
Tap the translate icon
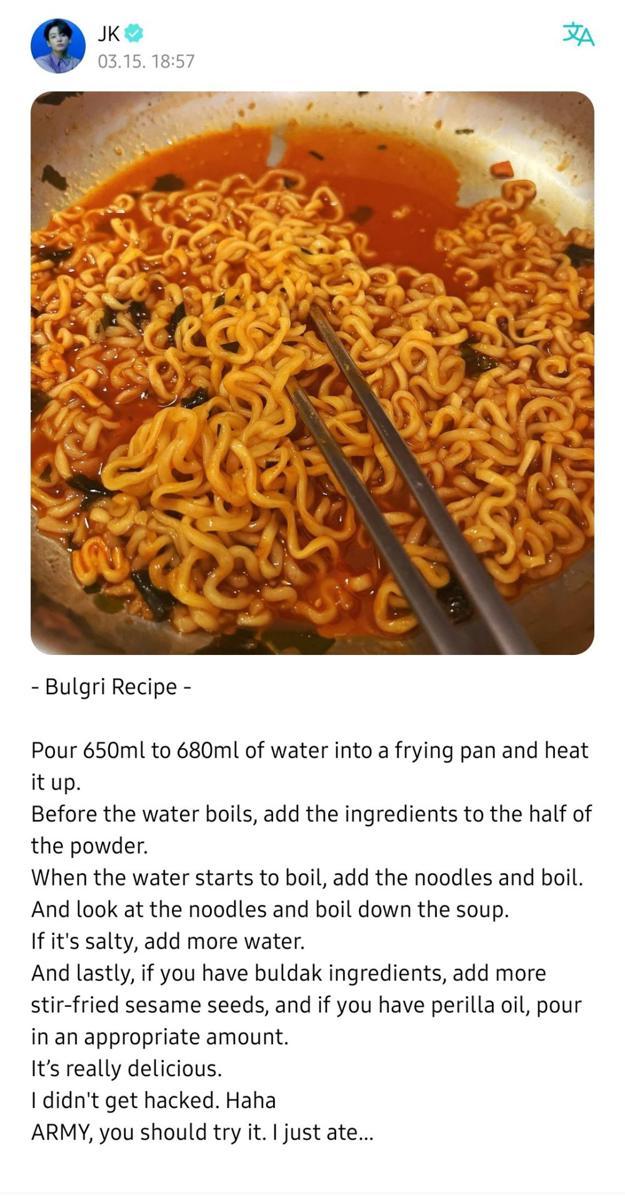(578, 35)
